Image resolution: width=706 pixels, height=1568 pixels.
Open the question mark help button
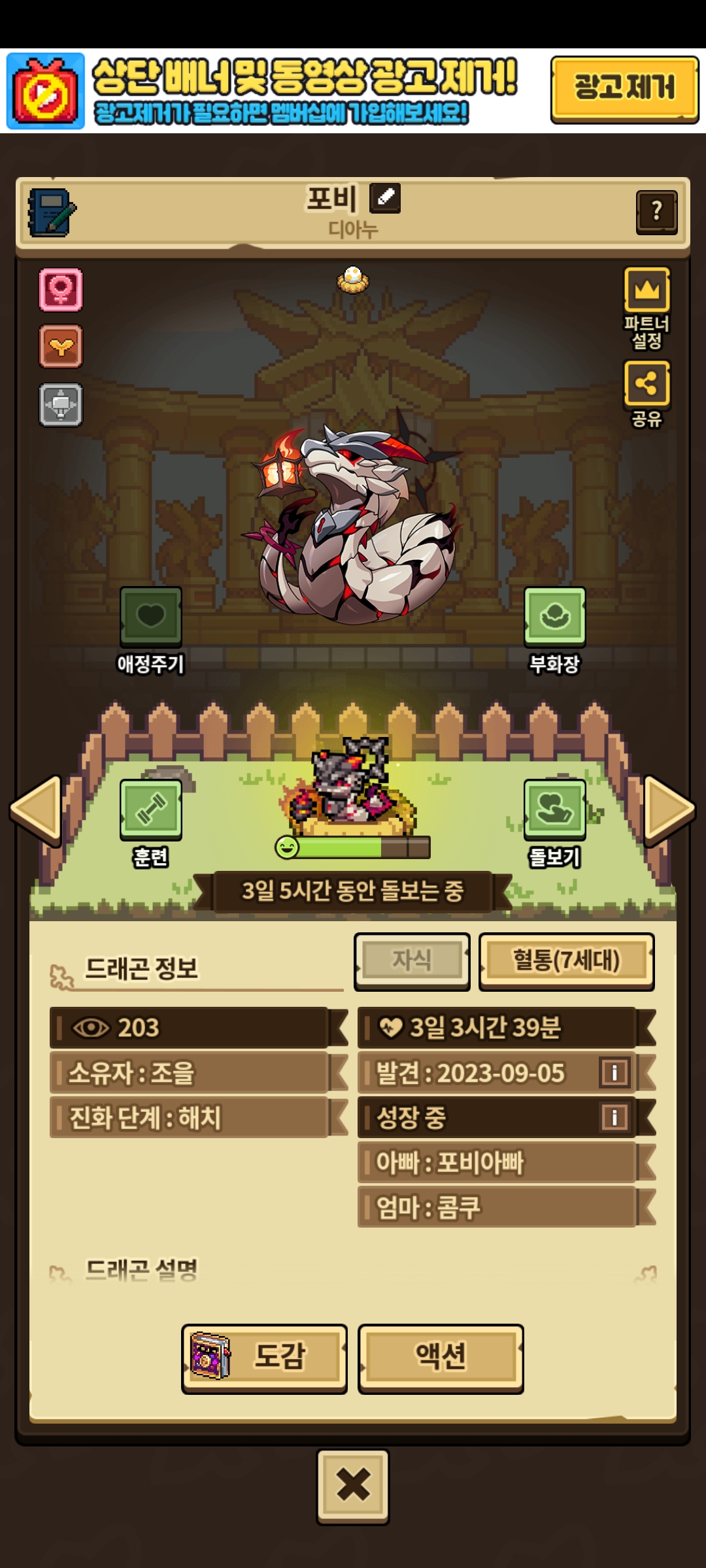point(656,212)
